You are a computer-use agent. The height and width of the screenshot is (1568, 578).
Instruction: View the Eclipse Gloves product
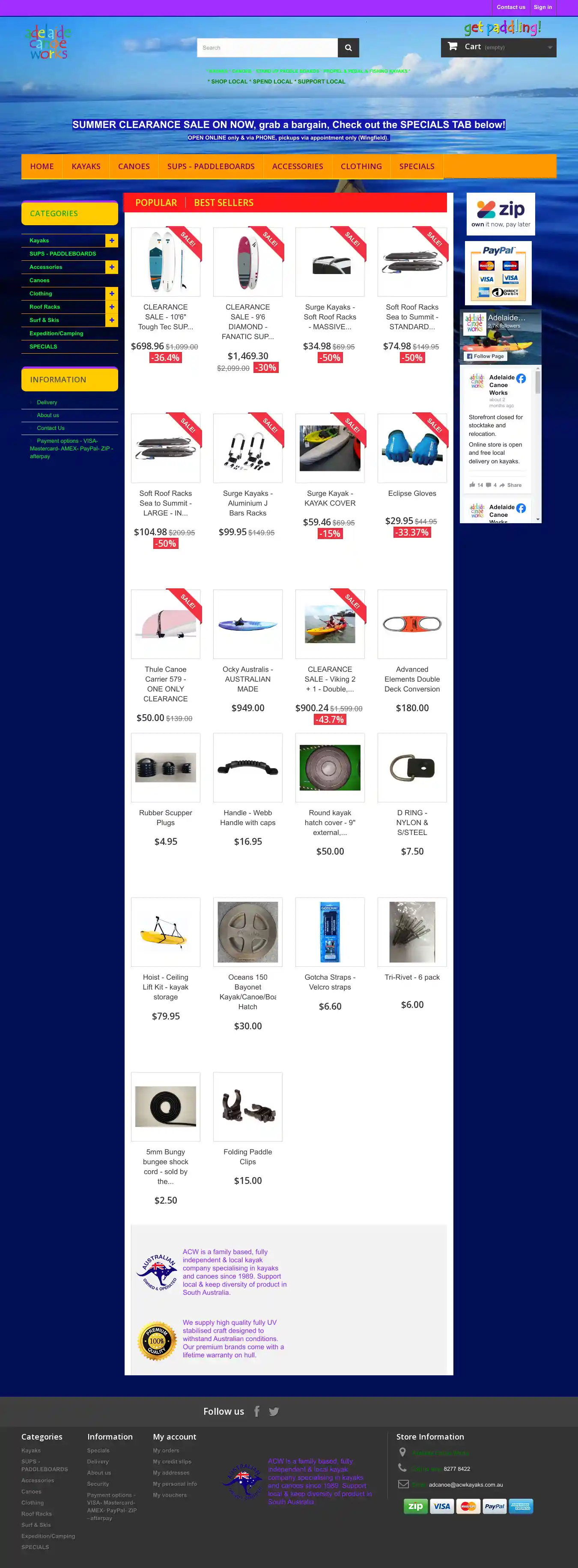coord(412,493)
